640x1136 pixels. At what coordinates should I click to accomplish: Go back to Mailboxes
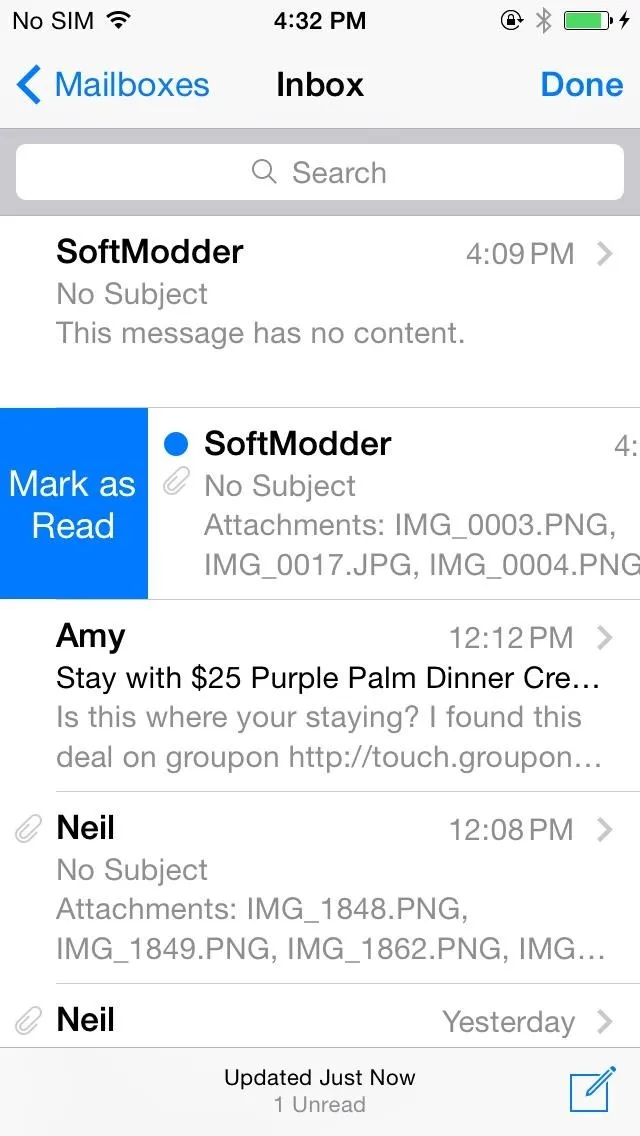[112, 85]
